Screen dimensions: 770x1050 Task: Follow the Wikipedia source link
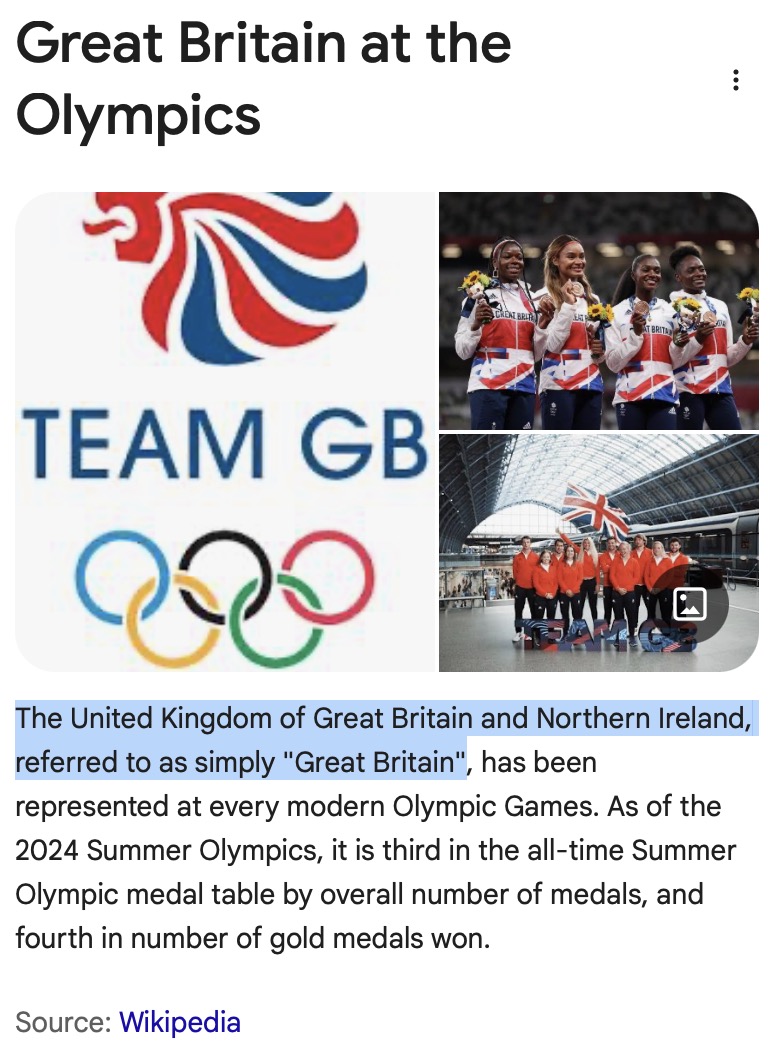(180, 1022)
